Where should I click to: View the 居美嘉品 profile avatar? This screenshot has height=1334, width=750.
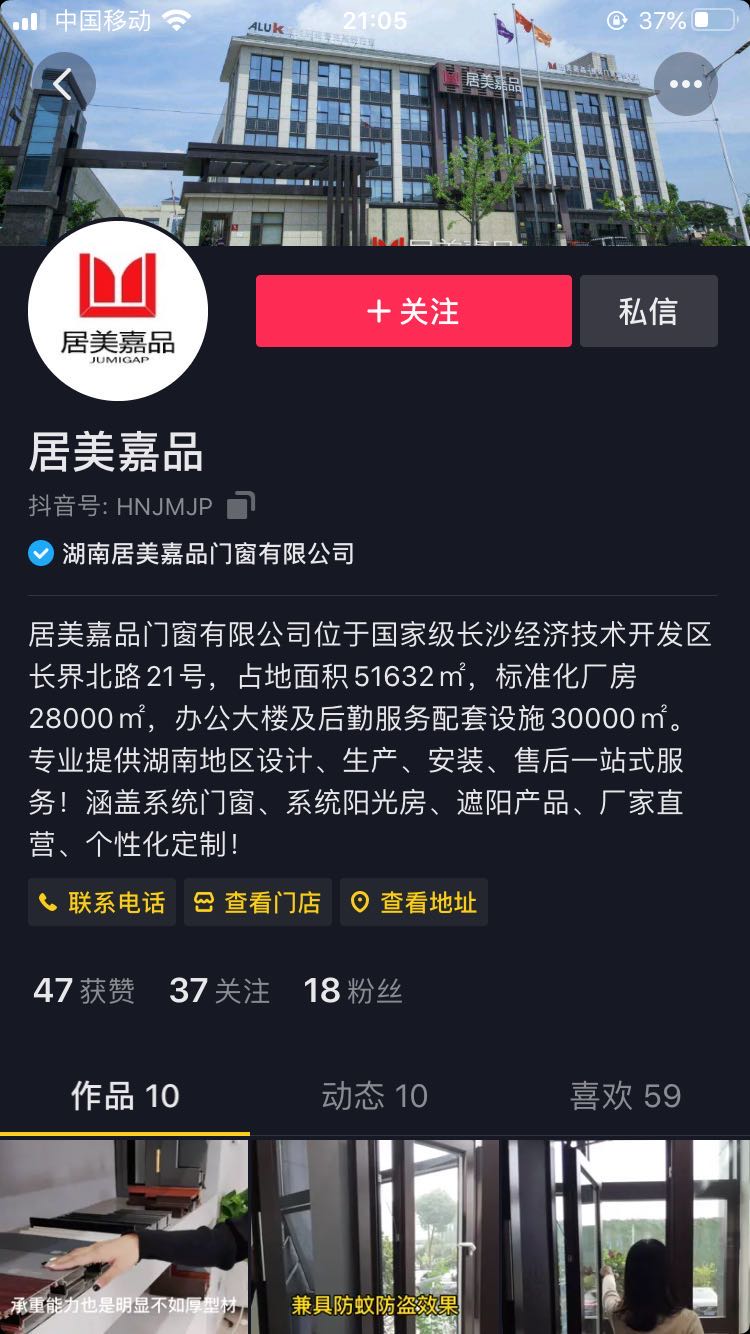click(118, 311)
